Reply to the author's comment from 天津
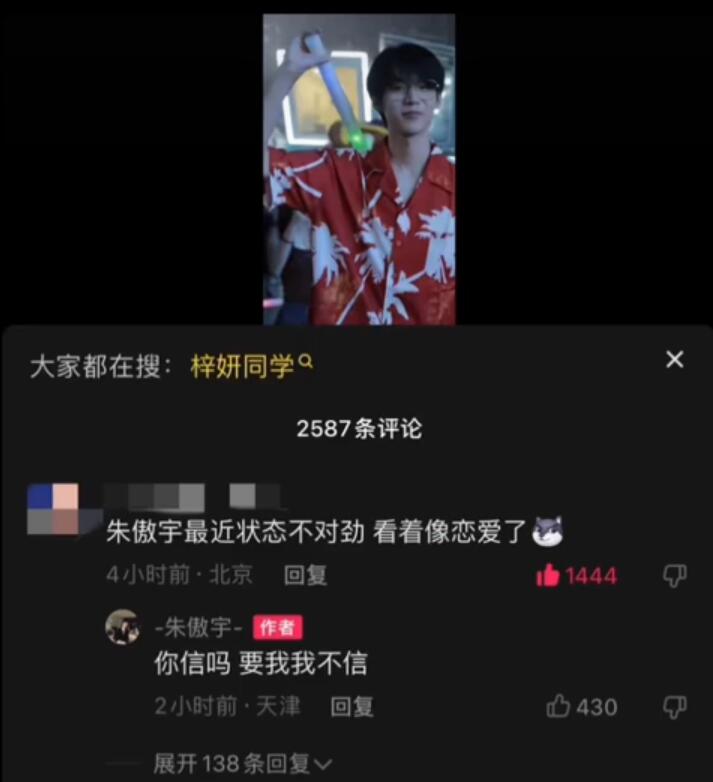The height and width of the screenshot is (782, 713). click(x=352, y=707)
